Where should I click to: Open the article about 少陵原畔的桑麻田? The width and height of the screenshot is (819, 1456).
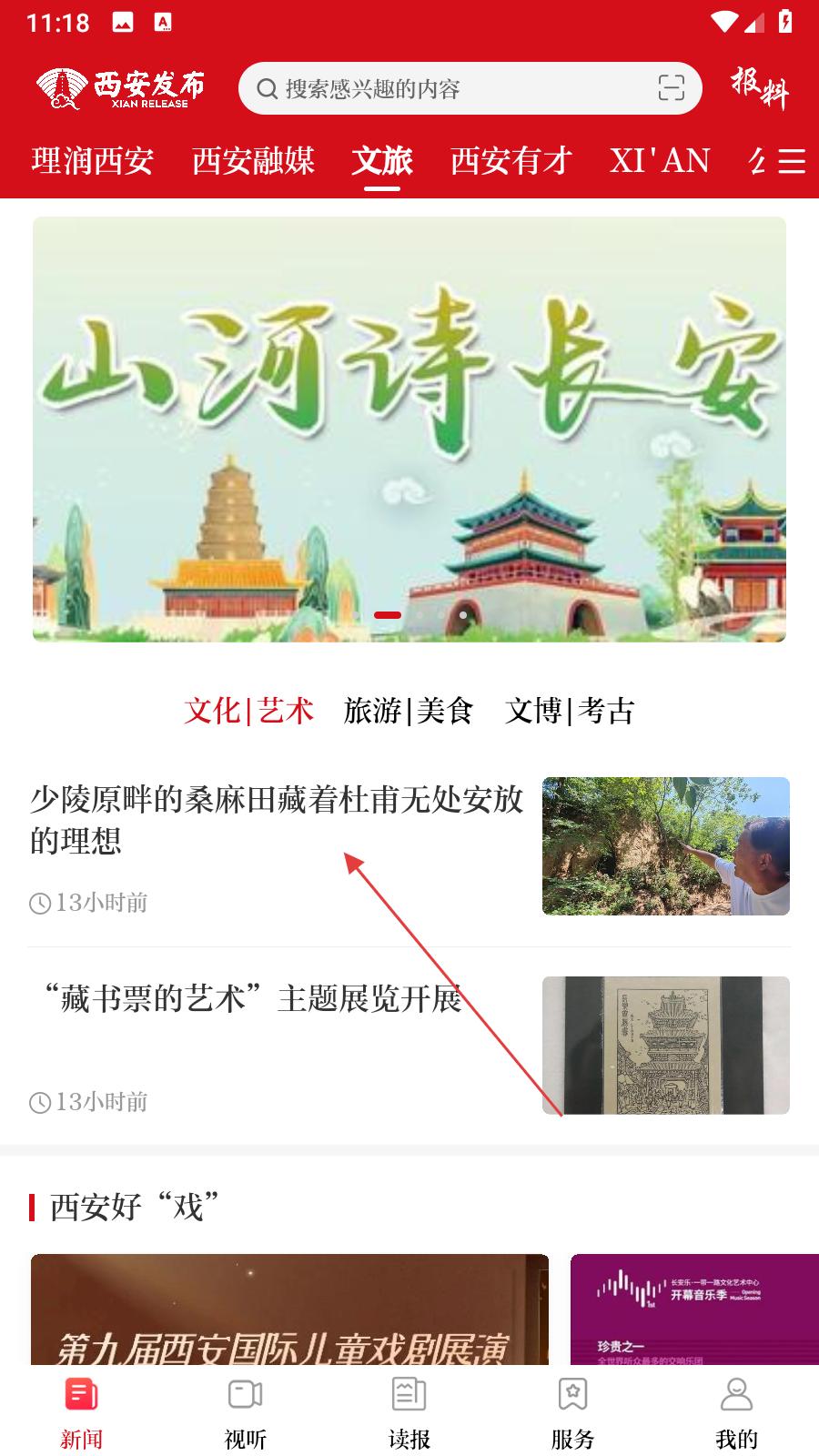tap(277, 819)
